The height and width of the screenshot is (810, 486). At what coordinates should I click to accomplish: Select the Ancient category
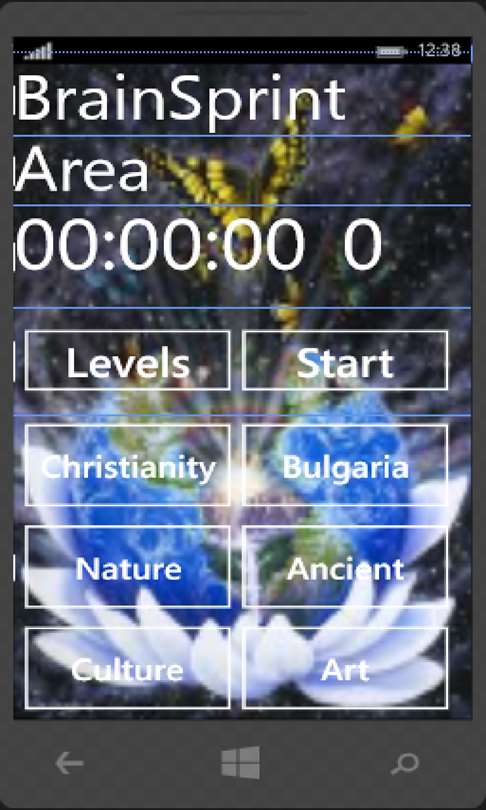pyautogui.click(x=345, y=566)
